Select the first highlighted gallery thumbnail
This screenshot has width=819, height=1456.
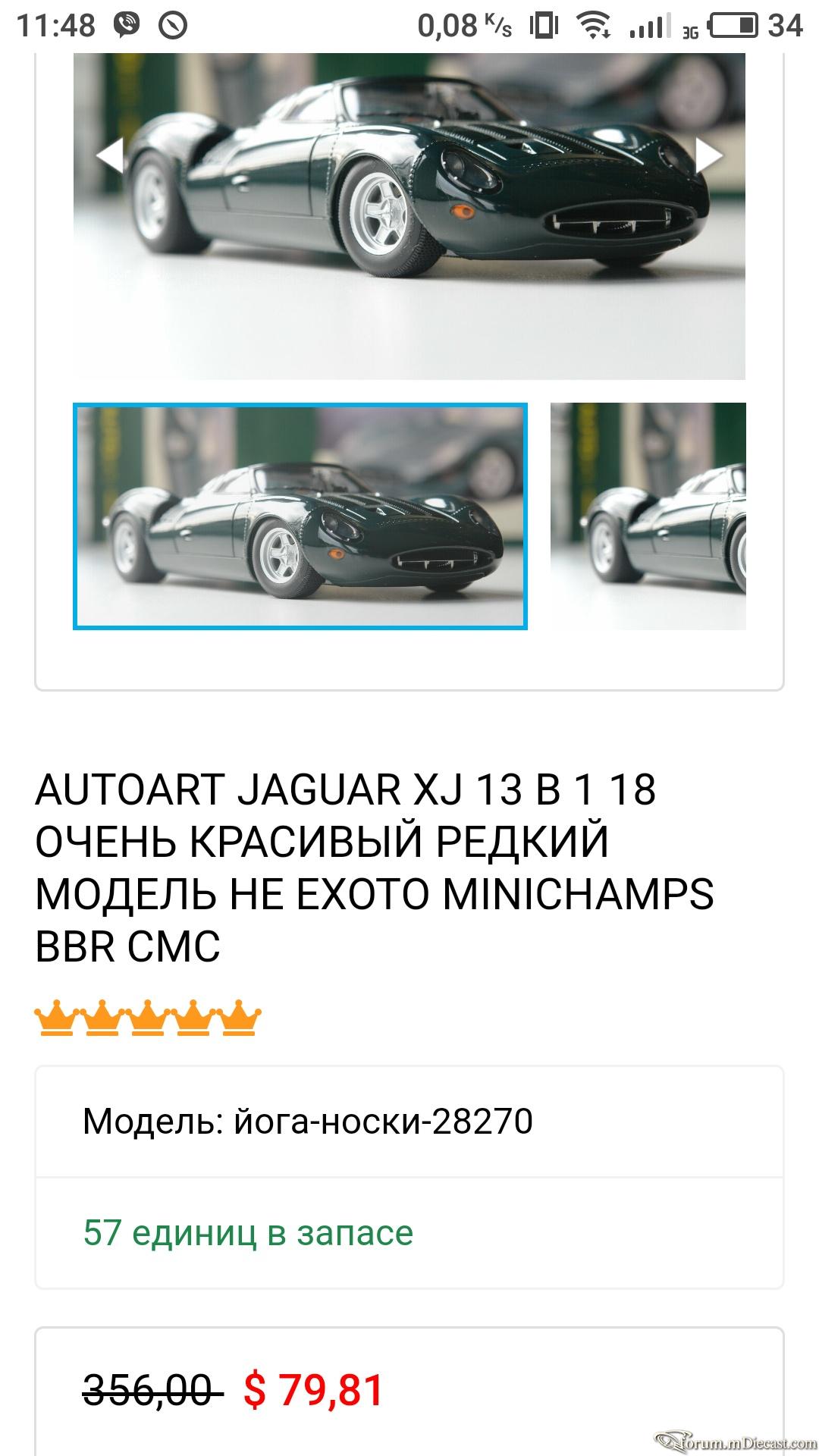pos(300,516)
